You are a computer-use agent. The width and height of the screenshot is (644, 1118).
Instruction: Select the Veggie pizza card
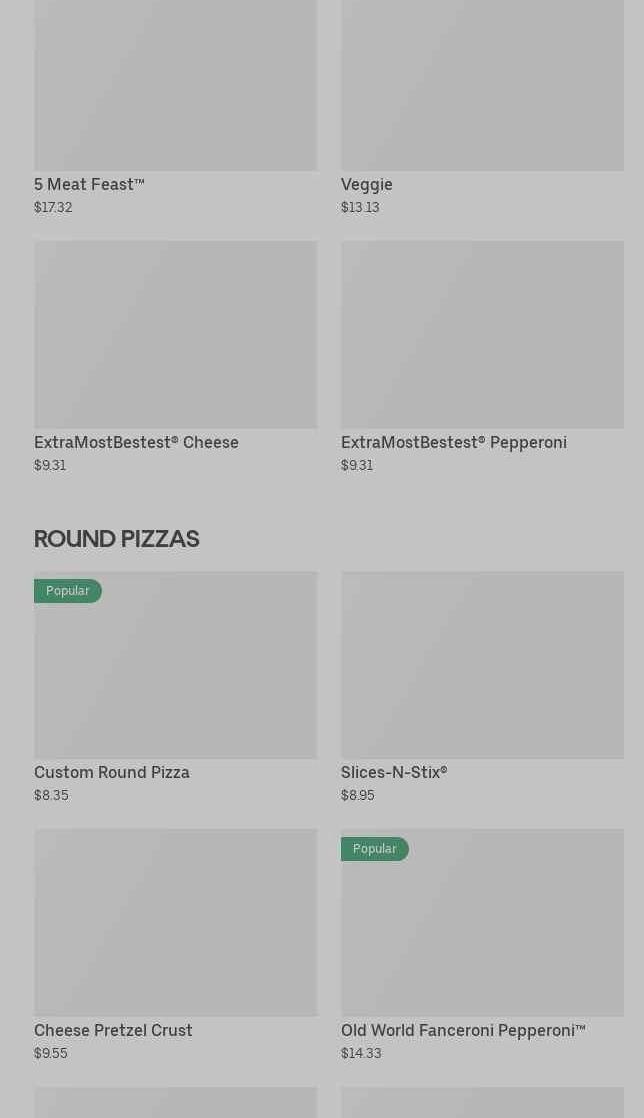pyautogui.click(x=481, y=100)
